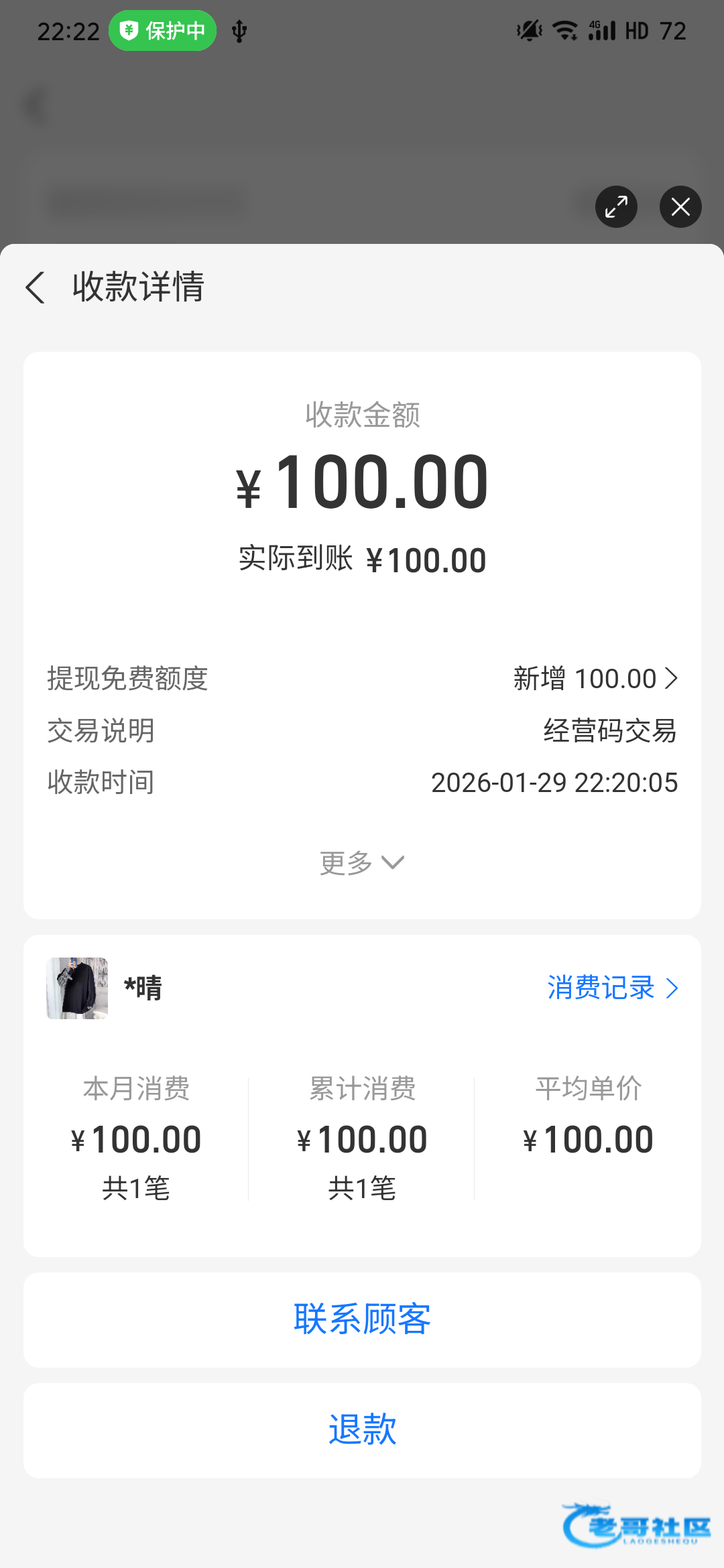Open 消费记录 for customer *晴
The height and width of the screenshot is (1568, 724).
613,988
